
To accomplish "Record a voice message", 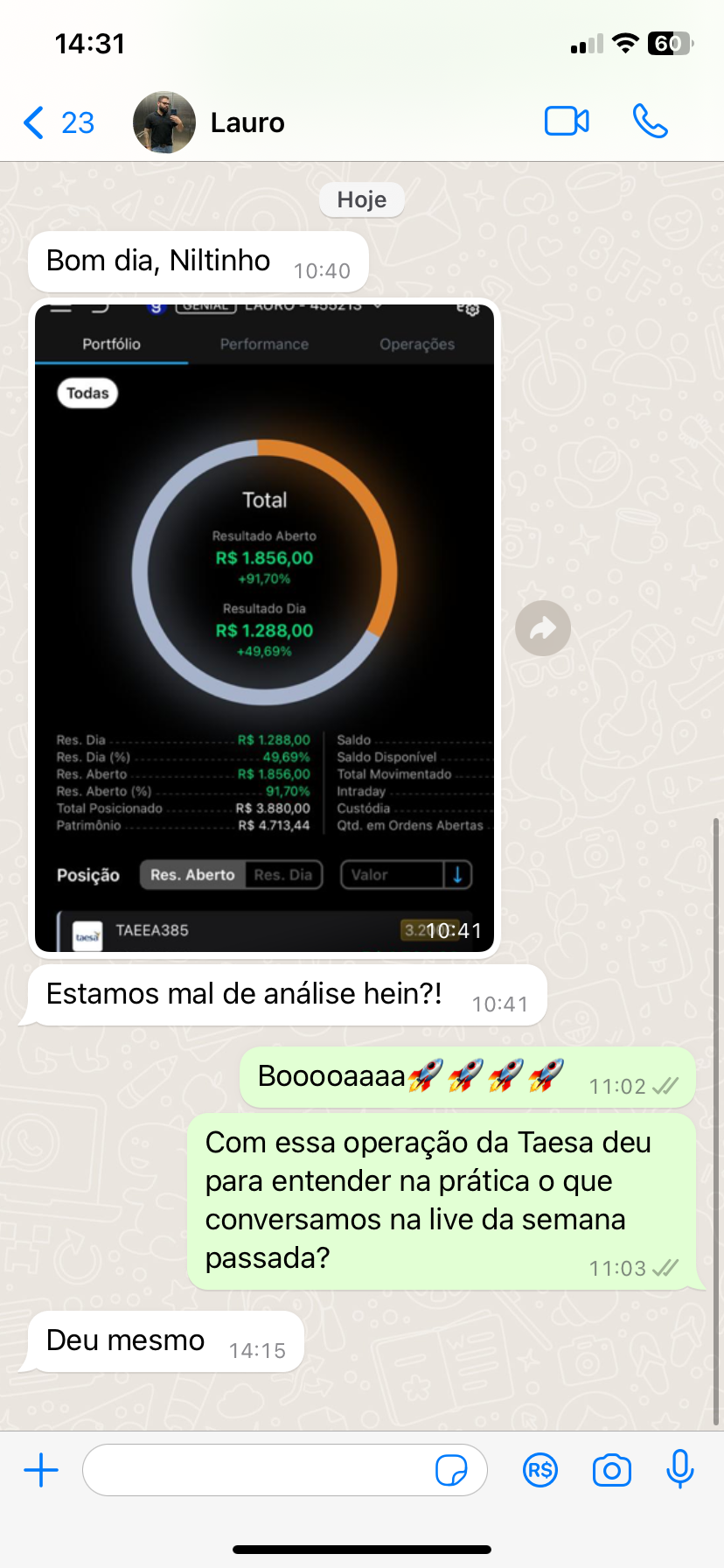I will point(679,1470).
